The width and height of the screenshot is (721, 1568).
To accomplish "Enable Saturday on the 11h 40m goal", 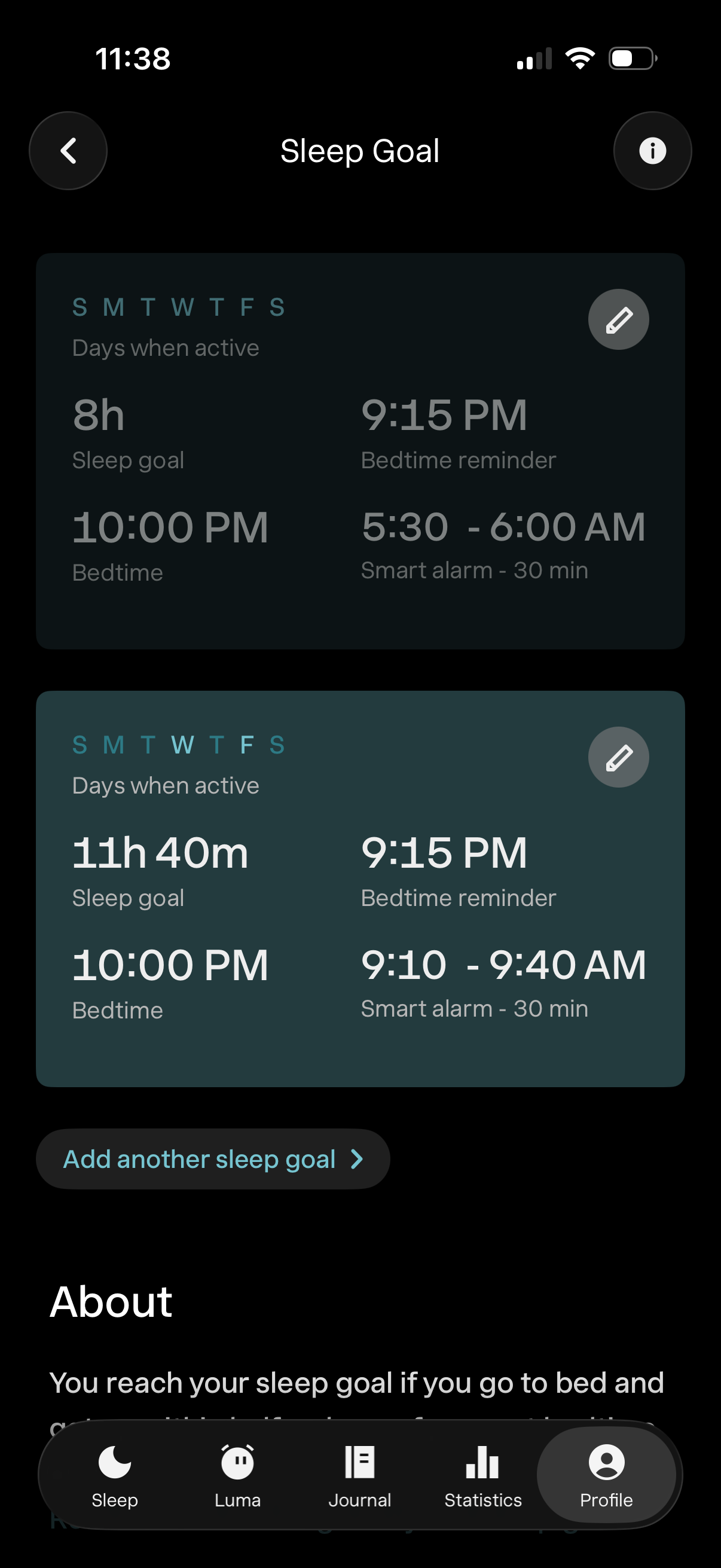I will click(x=277, y=745).
